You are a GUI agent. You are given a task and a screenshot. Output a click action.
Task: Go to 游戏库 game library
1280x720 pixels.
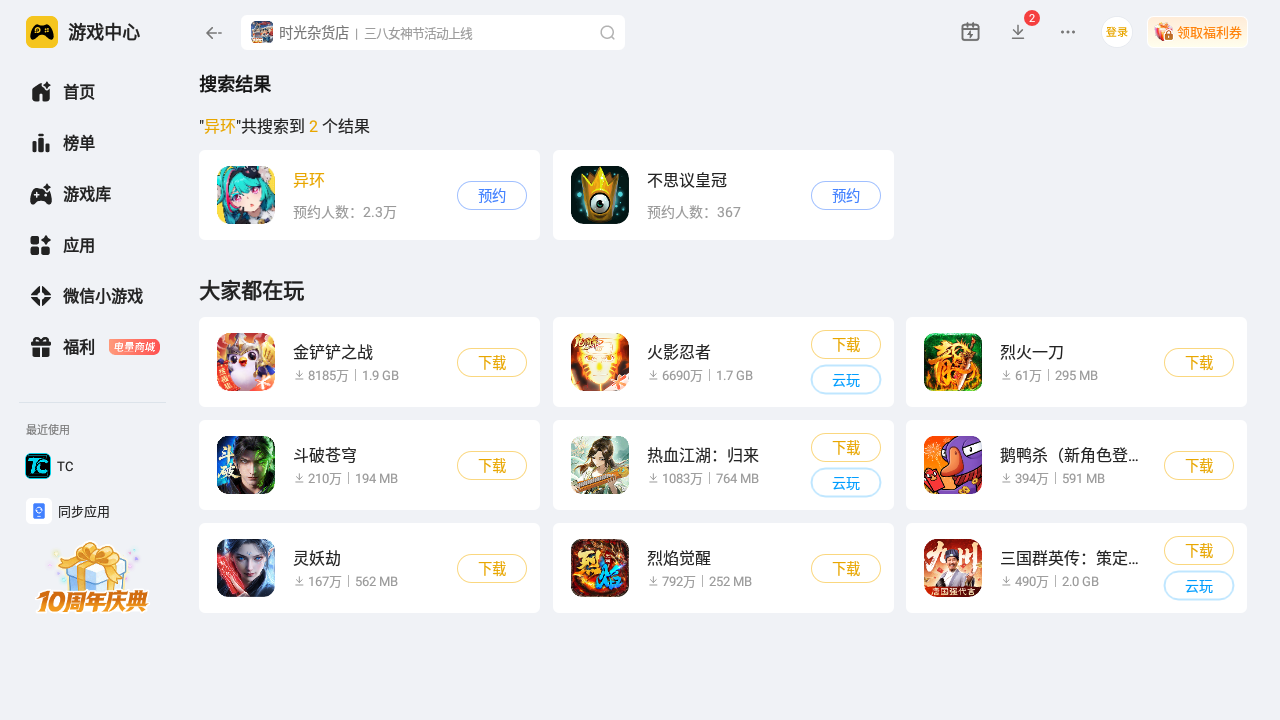pos(85,194)
